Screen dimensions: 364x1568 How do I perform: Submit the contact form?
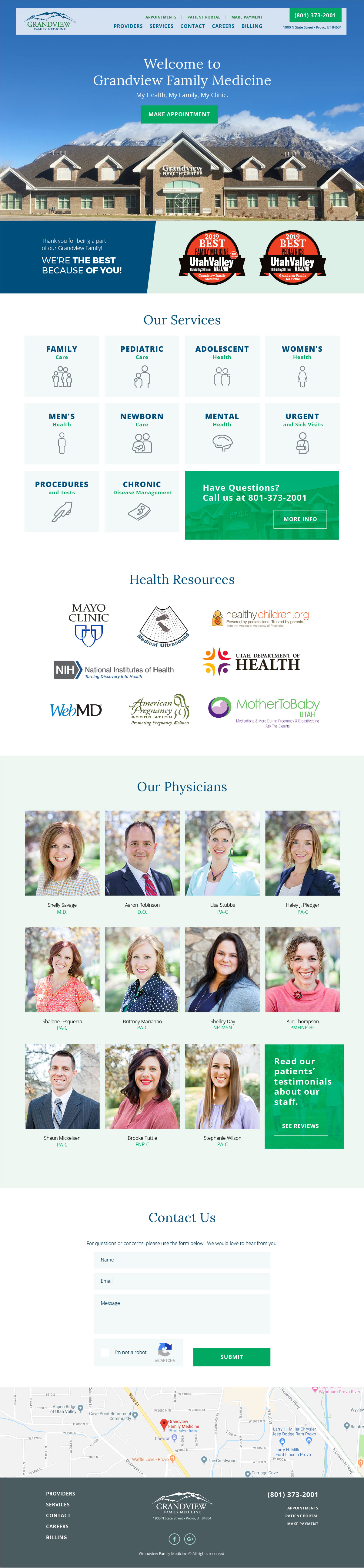point(232,1357)
